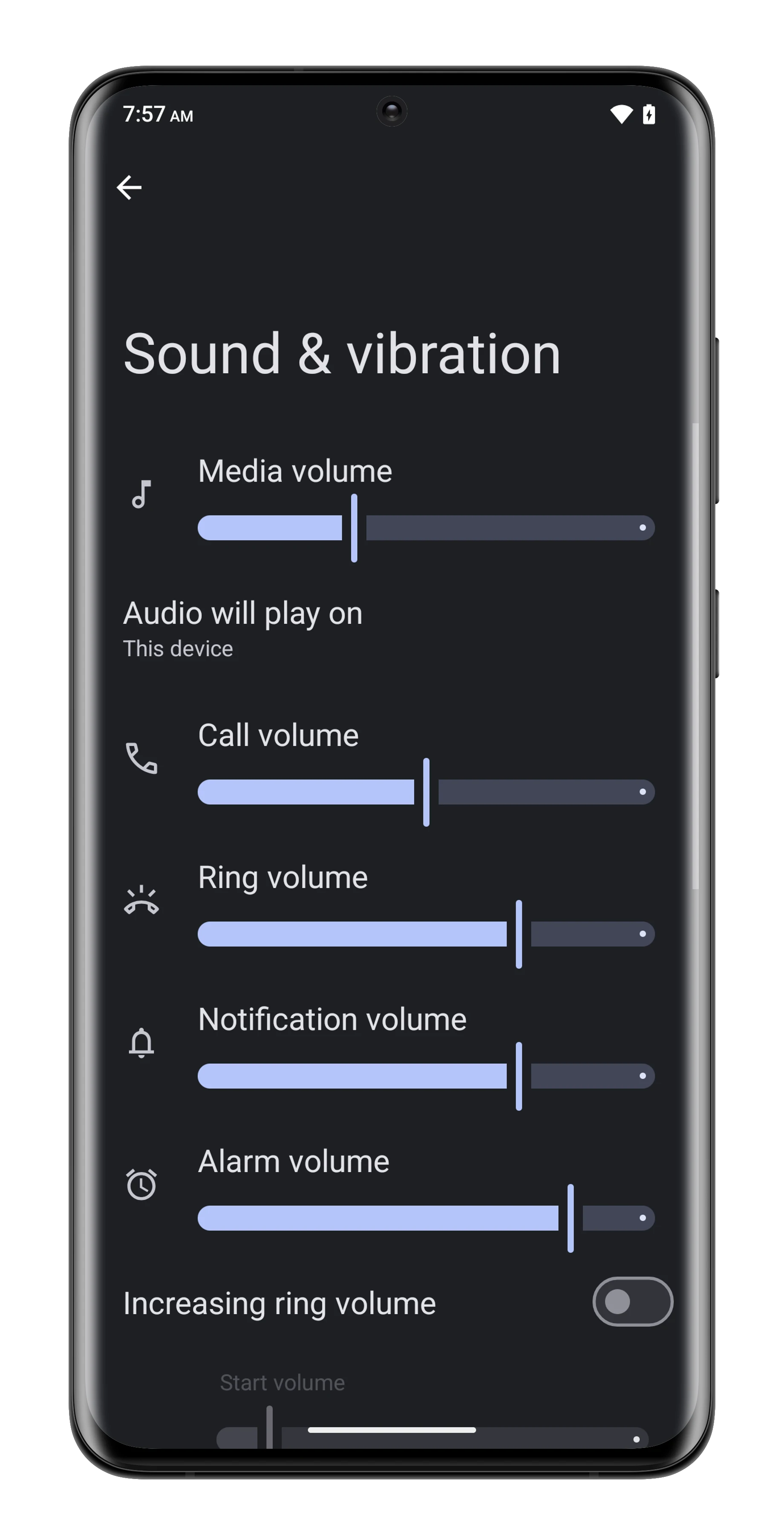Go back using the top-left arrow
This screenshot has height=1534, width=784.
click(x=129, y=187)
